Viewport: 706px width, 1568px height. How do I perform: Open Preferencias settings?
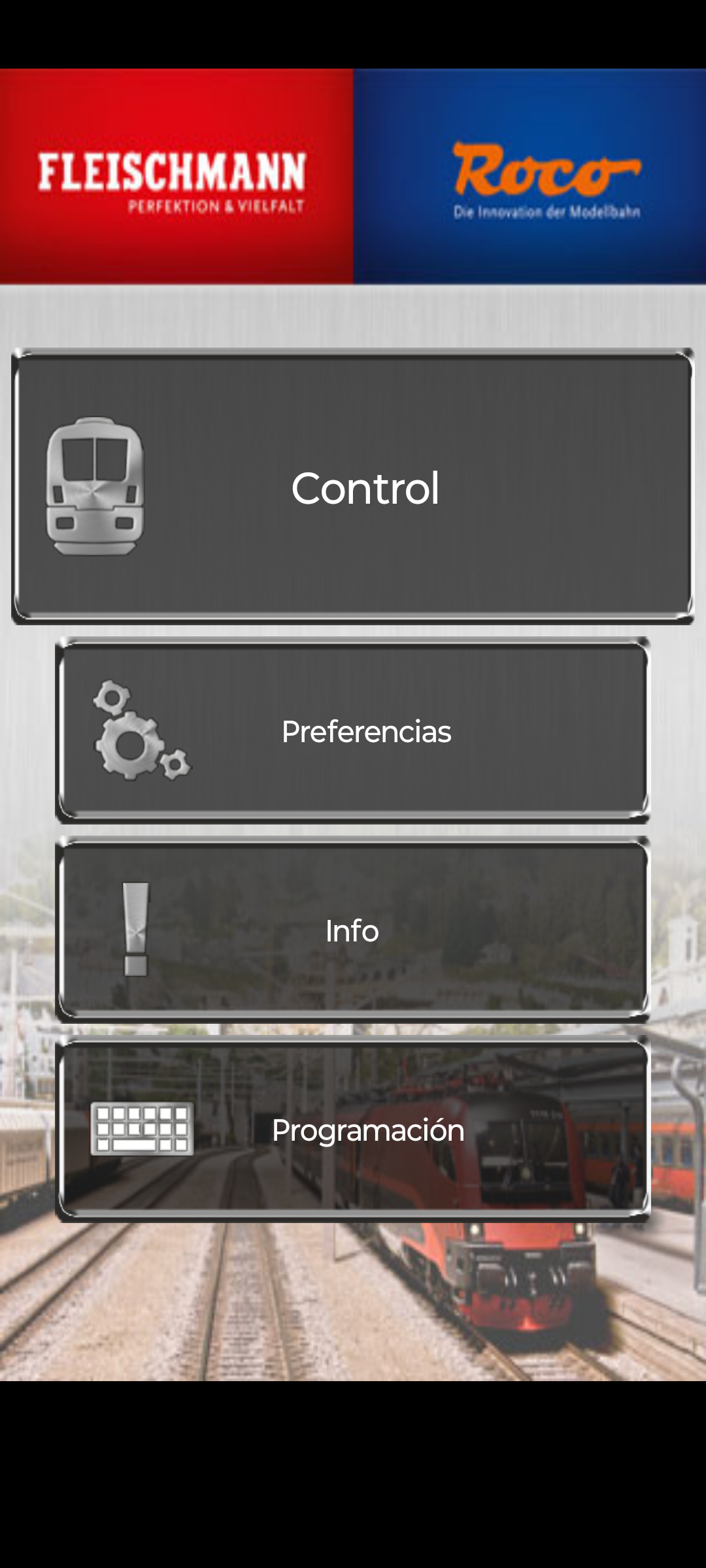[x=353, y=730]
